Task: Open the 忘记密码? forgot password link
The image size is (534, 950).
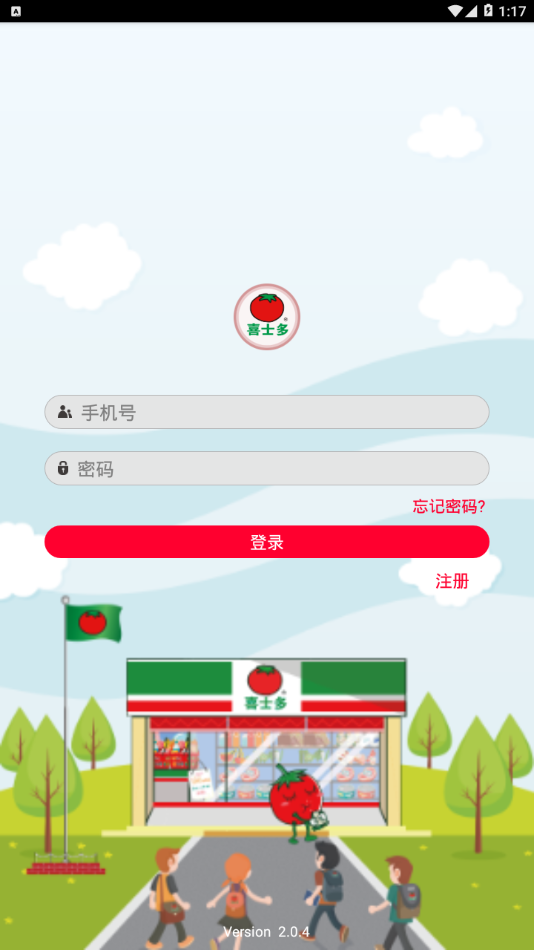Action: [449, 507]
